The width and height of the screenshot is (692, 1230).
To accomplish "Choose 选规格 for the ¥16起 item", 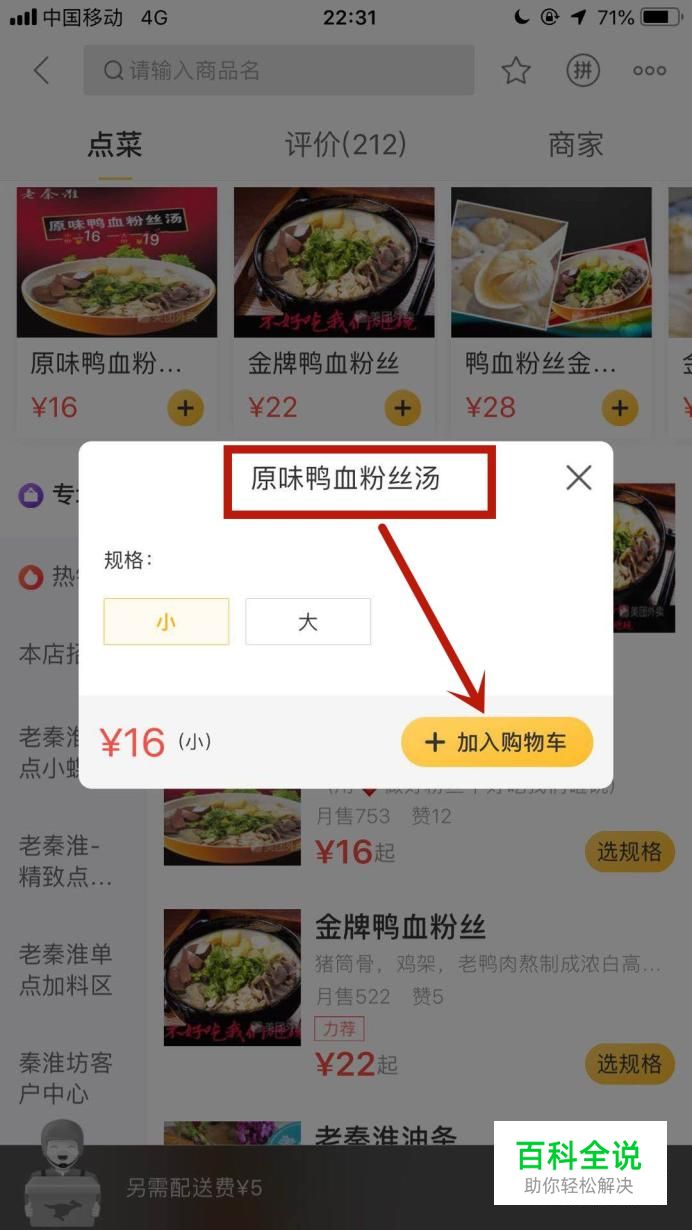I will pos(629,852).
